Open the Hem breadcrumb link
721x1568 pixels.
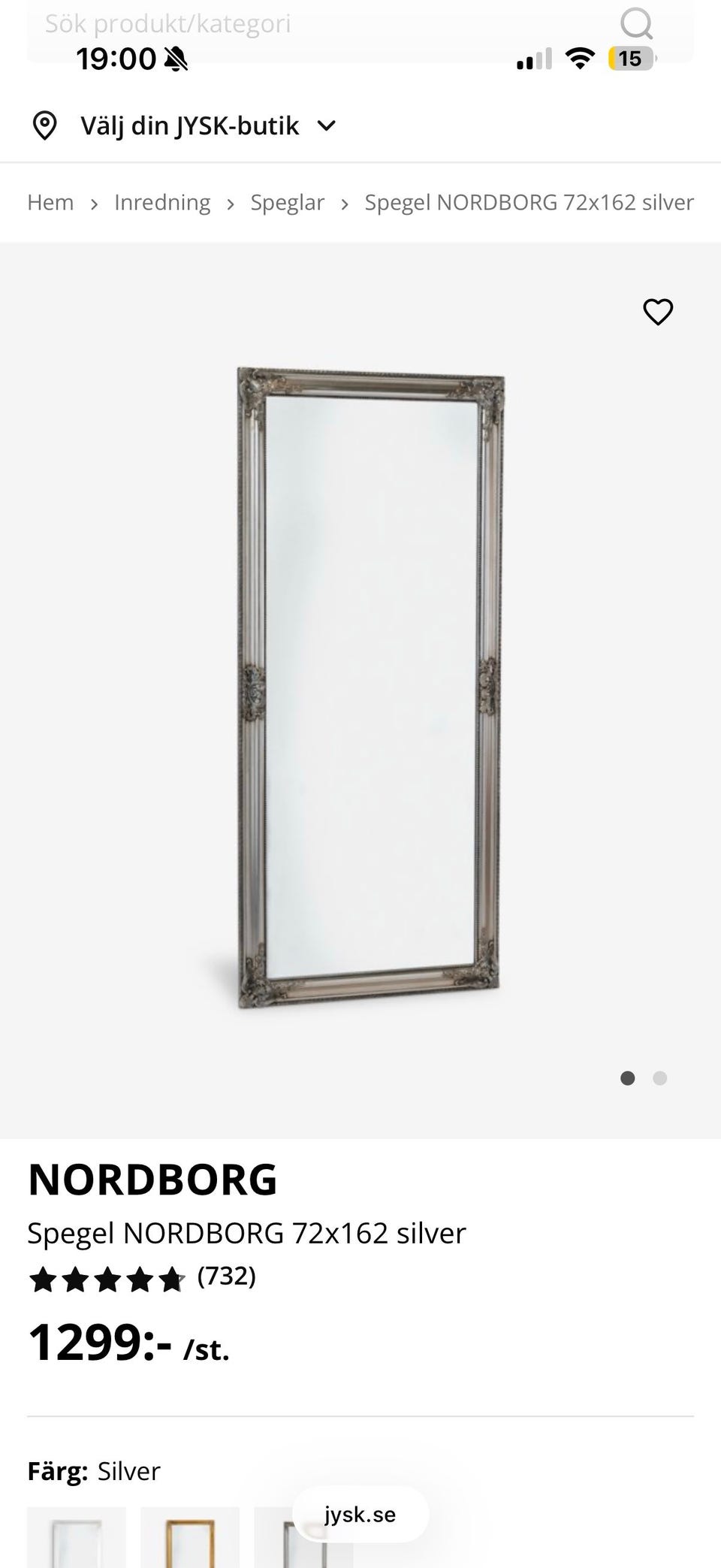50,202
